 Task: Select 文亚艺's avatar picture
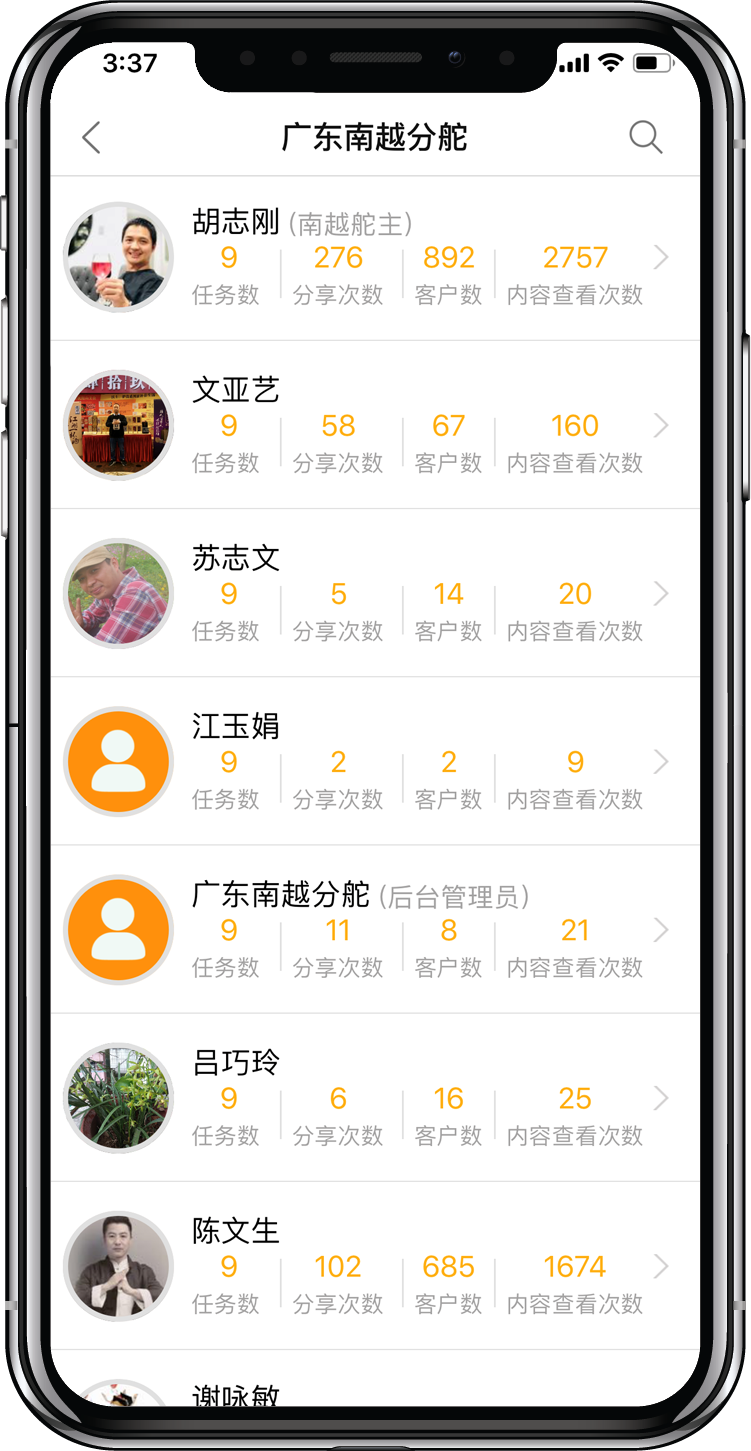click(x=118, y=425)
